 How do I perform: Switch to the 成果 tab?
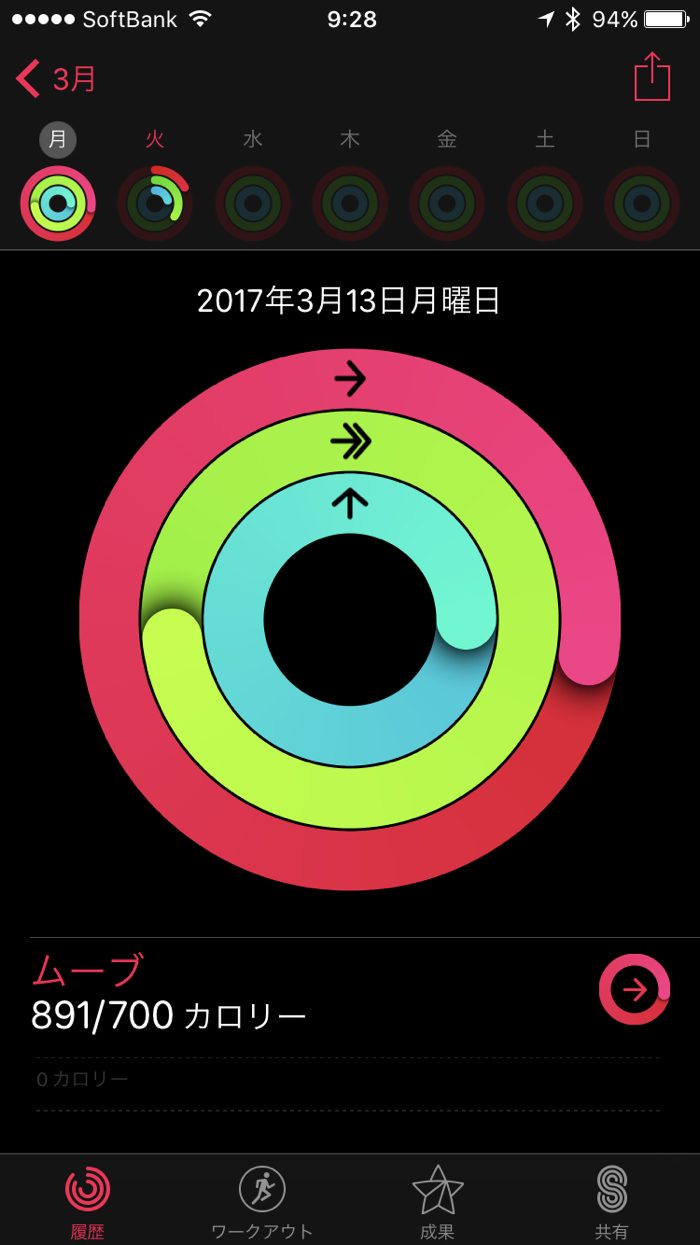pos(437,1201)
